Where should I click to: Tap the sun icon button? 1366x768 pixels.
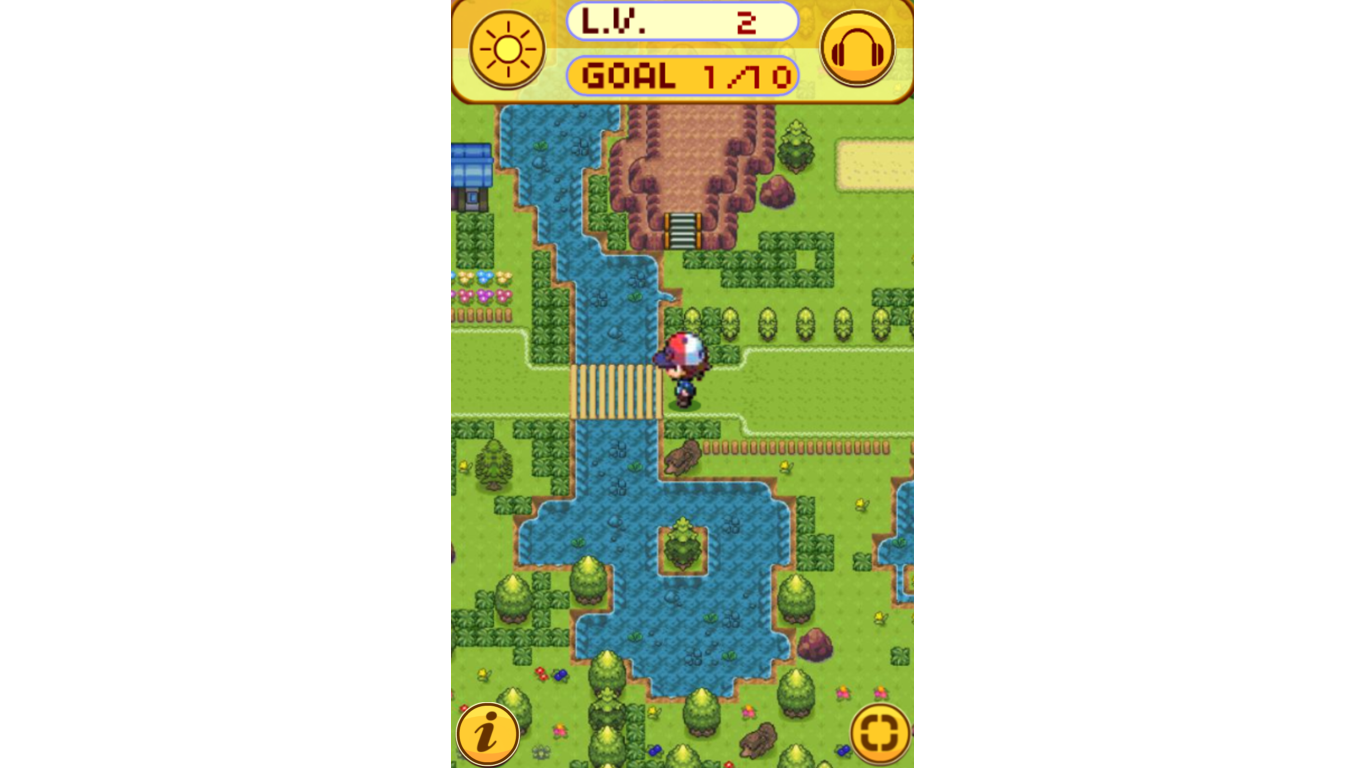(507, 48)
